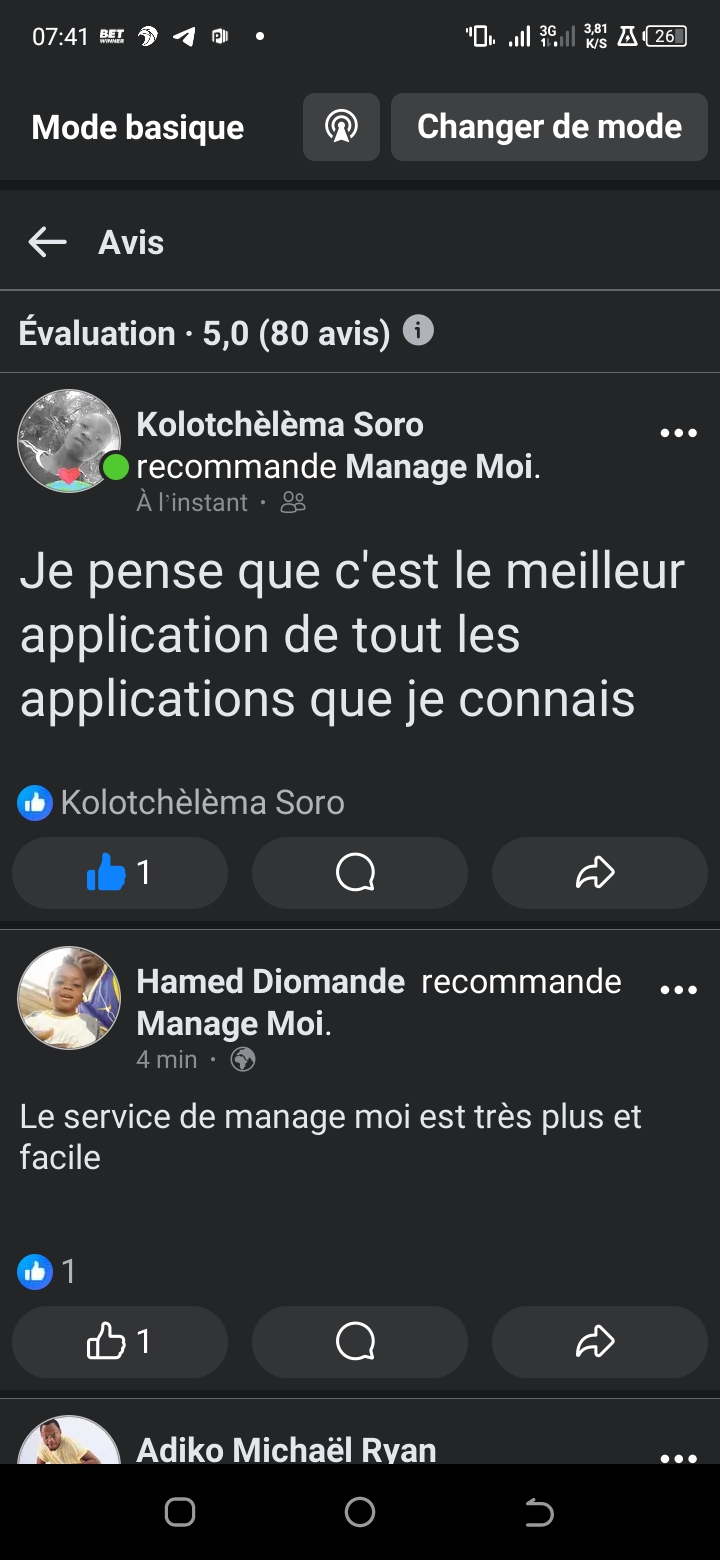Open Adiko Michaël Ryan's profile
Screen dimensions: 720x1560
coord(286,1449)
